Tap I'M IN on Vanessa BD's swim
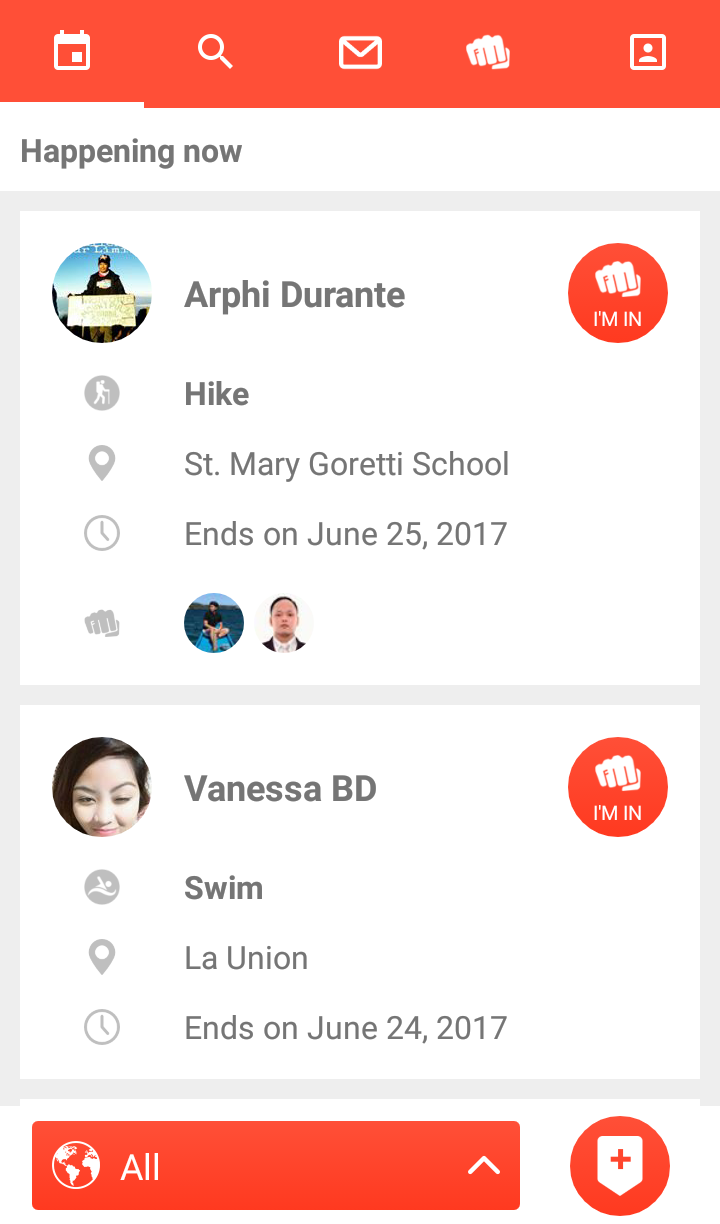The image size is (720, 1224). click(618, 787)
